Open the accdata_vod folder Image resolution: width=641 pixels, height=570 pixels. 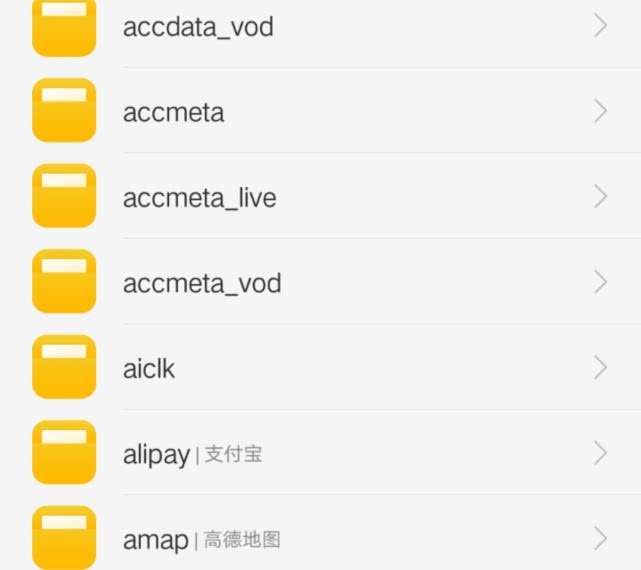198,27
